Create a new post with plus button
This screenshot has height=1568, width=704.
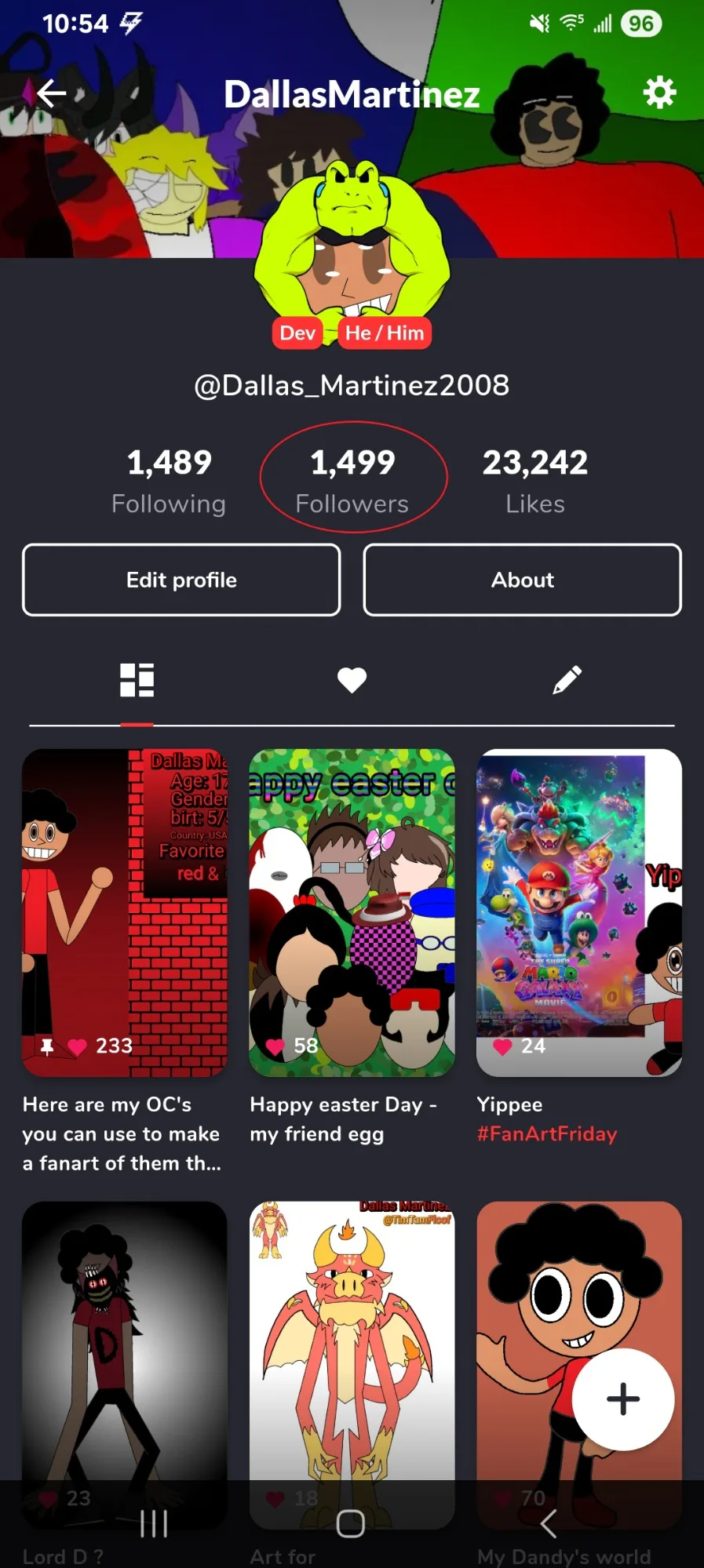622,1399
